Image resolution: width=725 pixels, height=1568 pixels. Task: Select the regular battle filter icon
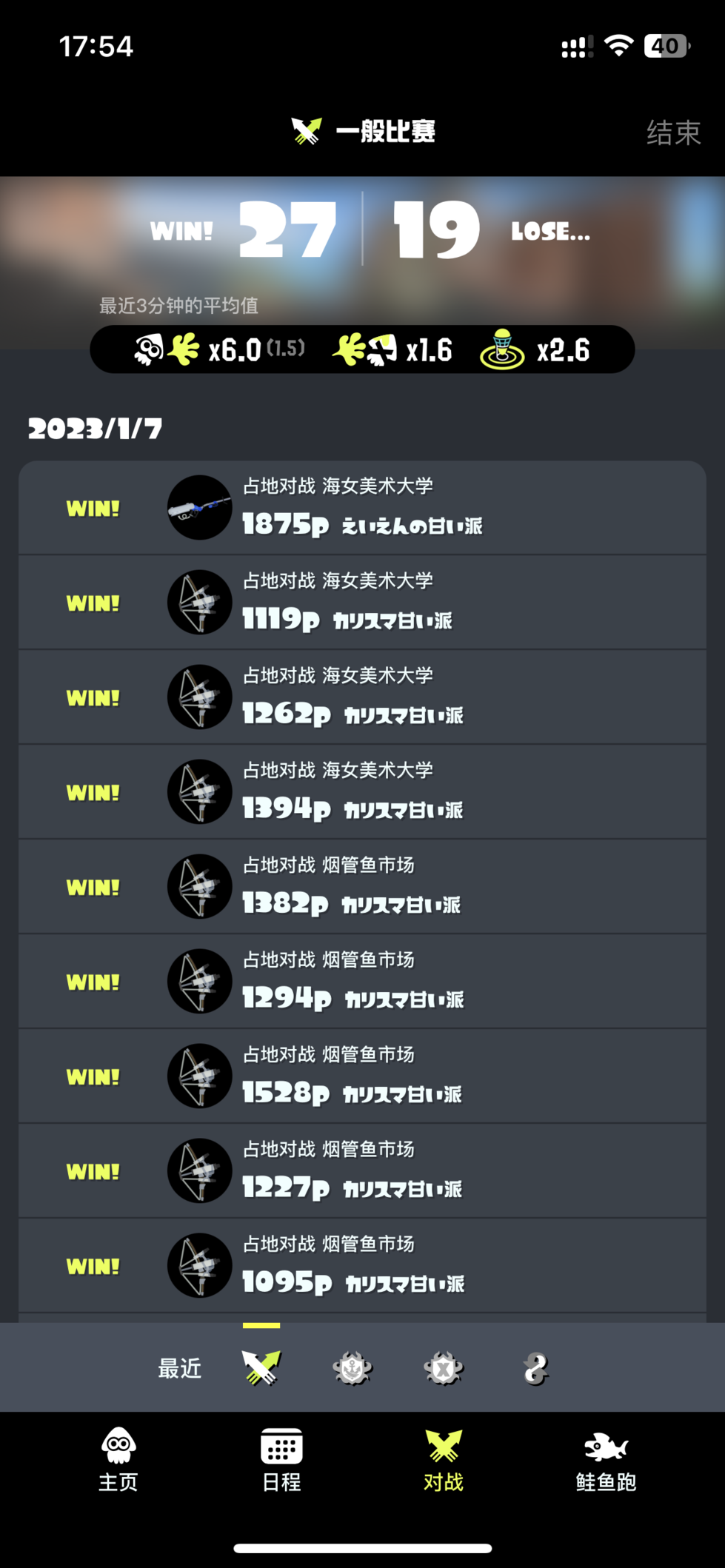(x=261, y=1367)
